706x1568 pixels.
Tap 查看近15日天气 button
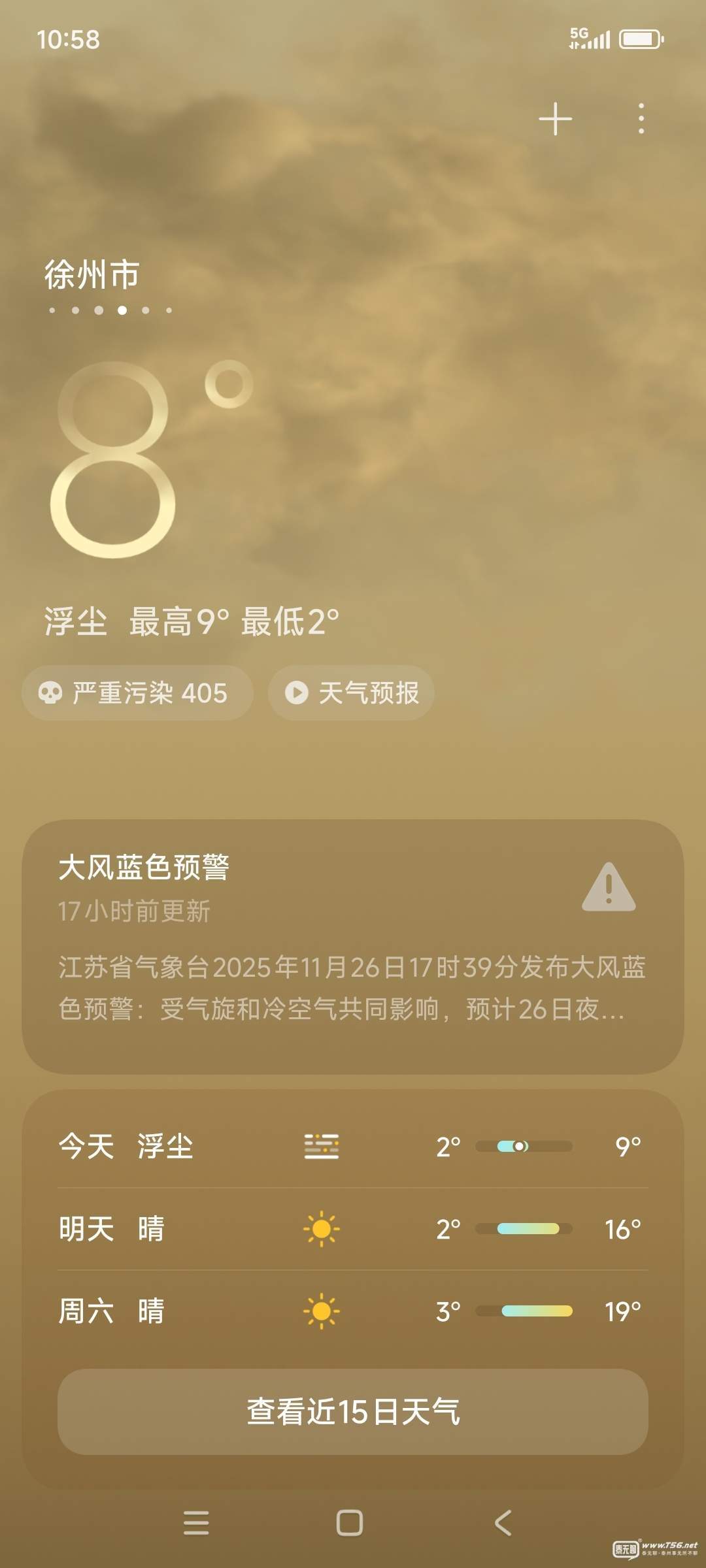(x=353, y=1412)
